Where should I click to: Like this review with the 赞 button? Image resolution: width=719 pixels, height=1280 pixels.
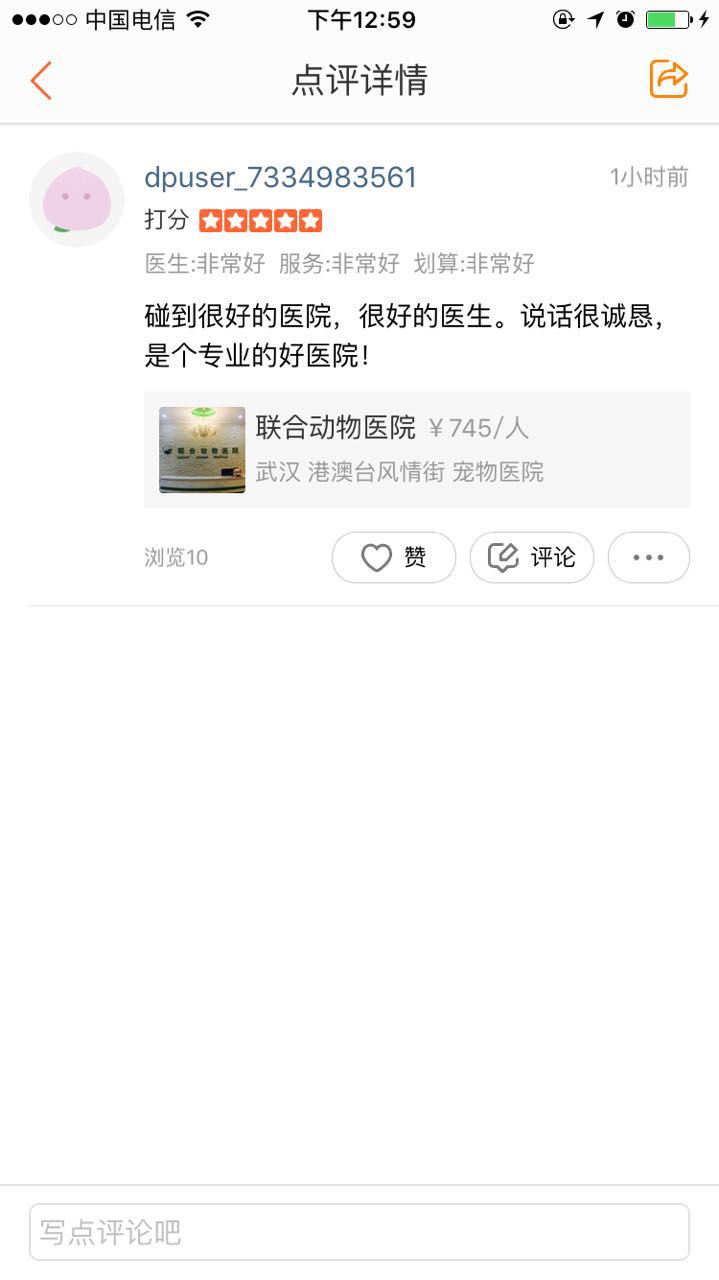click(x=393, y=557)
